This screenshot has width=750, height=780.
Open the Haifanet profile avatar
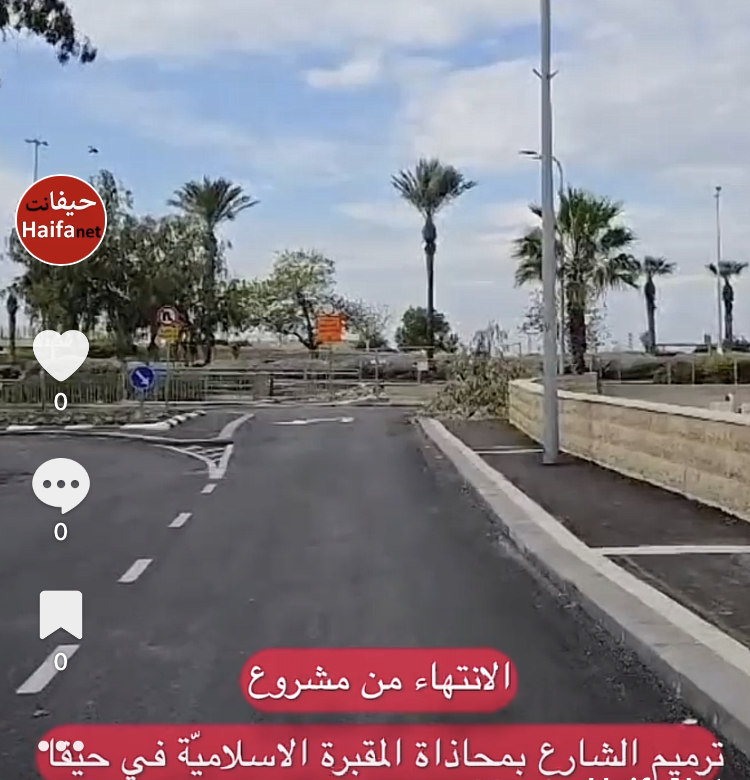pos(61,220)
